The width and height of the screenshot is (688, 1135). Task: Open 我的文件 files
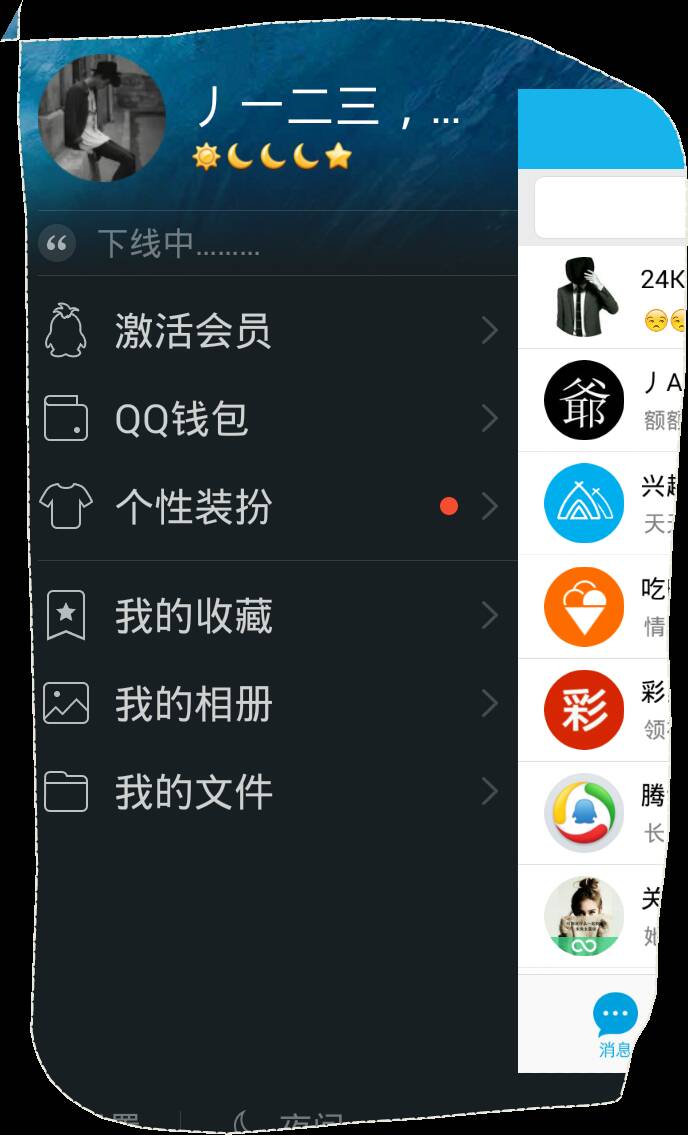(x=270, y=792)
